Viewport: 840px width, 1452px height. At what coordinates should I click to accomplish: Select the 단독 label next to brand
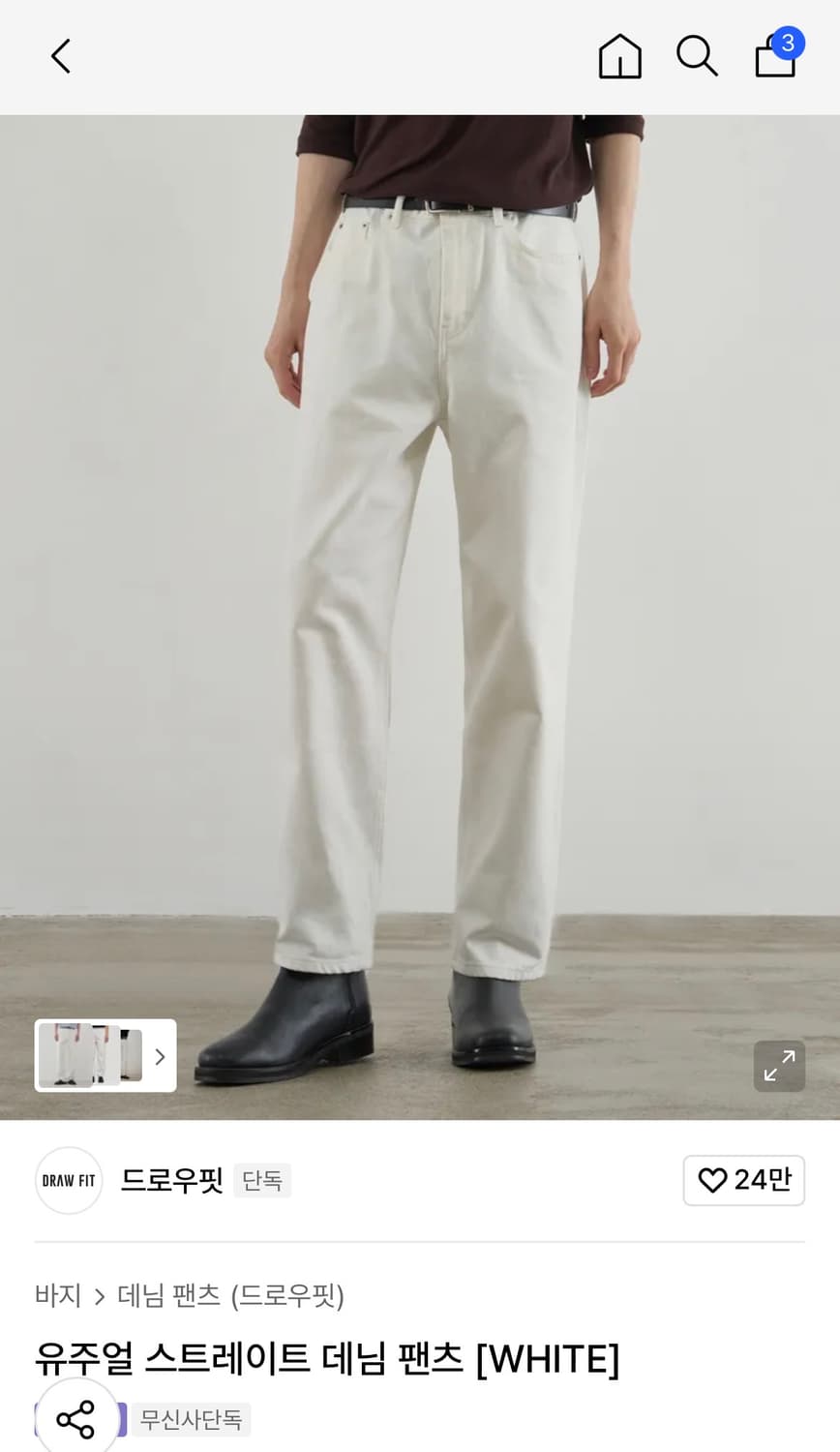click(261, 1180)
